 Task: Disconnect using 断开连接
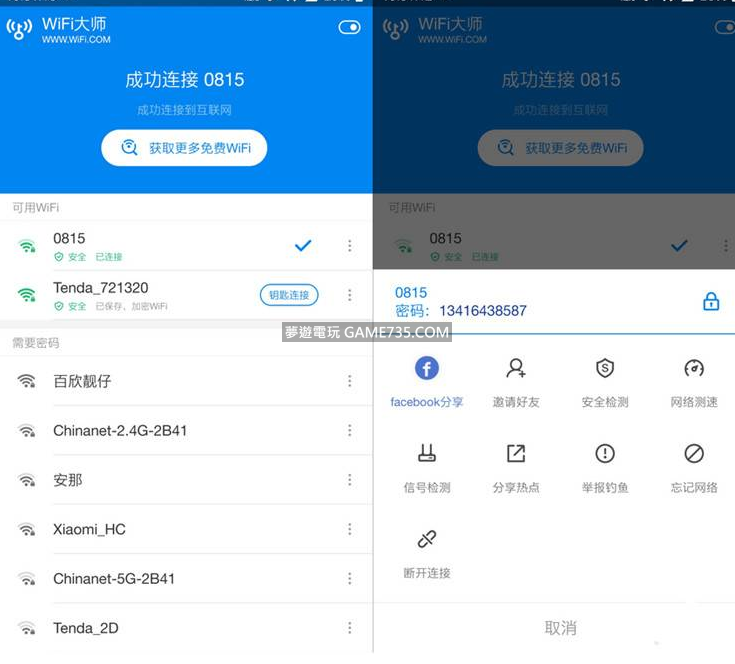(427, 552)
